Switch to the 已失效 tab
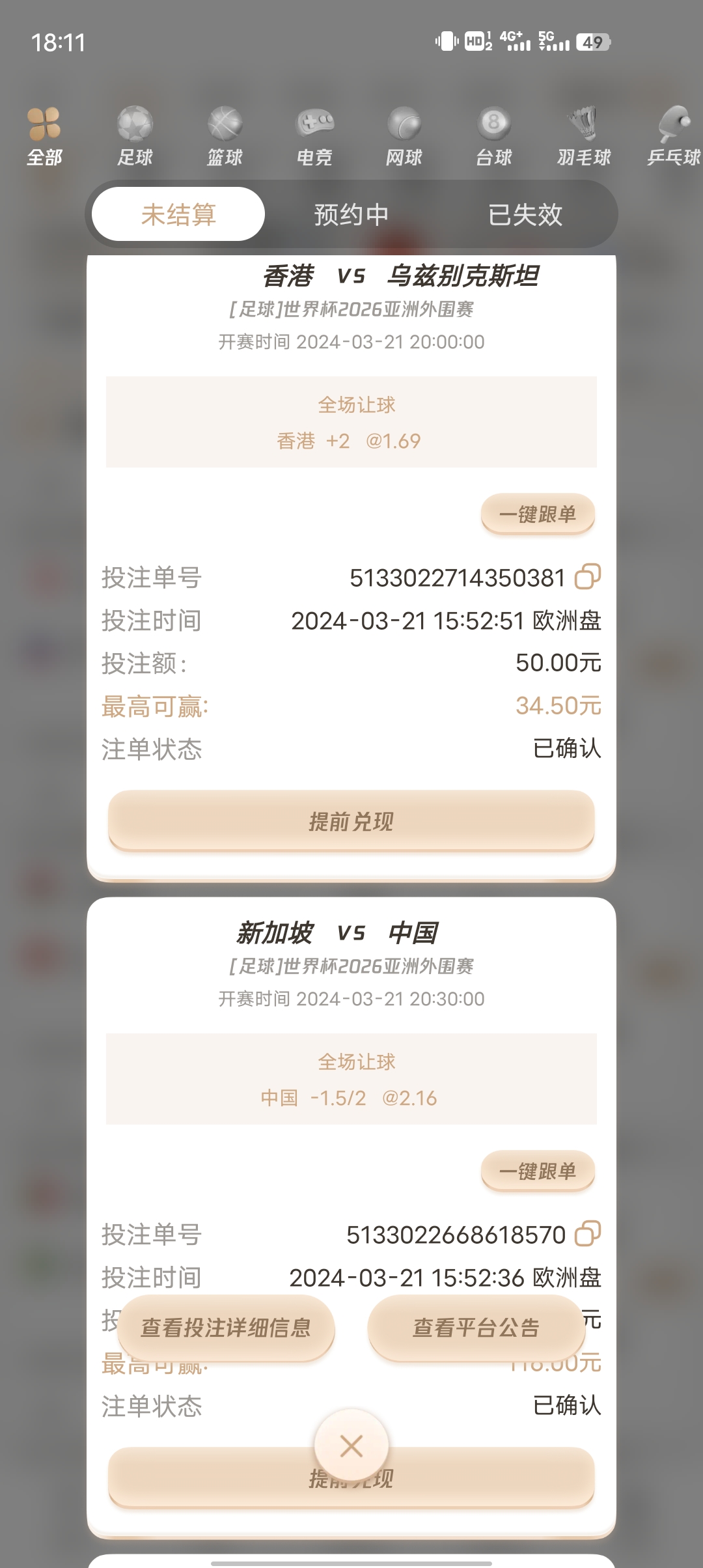This screenshot has height=1568, width=703. [525, 214]
